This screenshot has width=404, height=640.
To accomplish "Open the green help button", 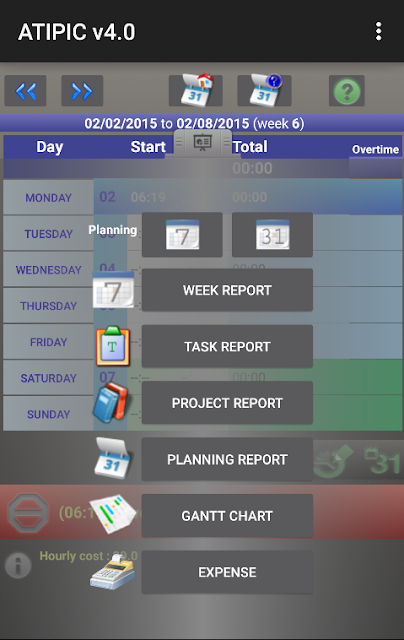I will tap(347, 91).
